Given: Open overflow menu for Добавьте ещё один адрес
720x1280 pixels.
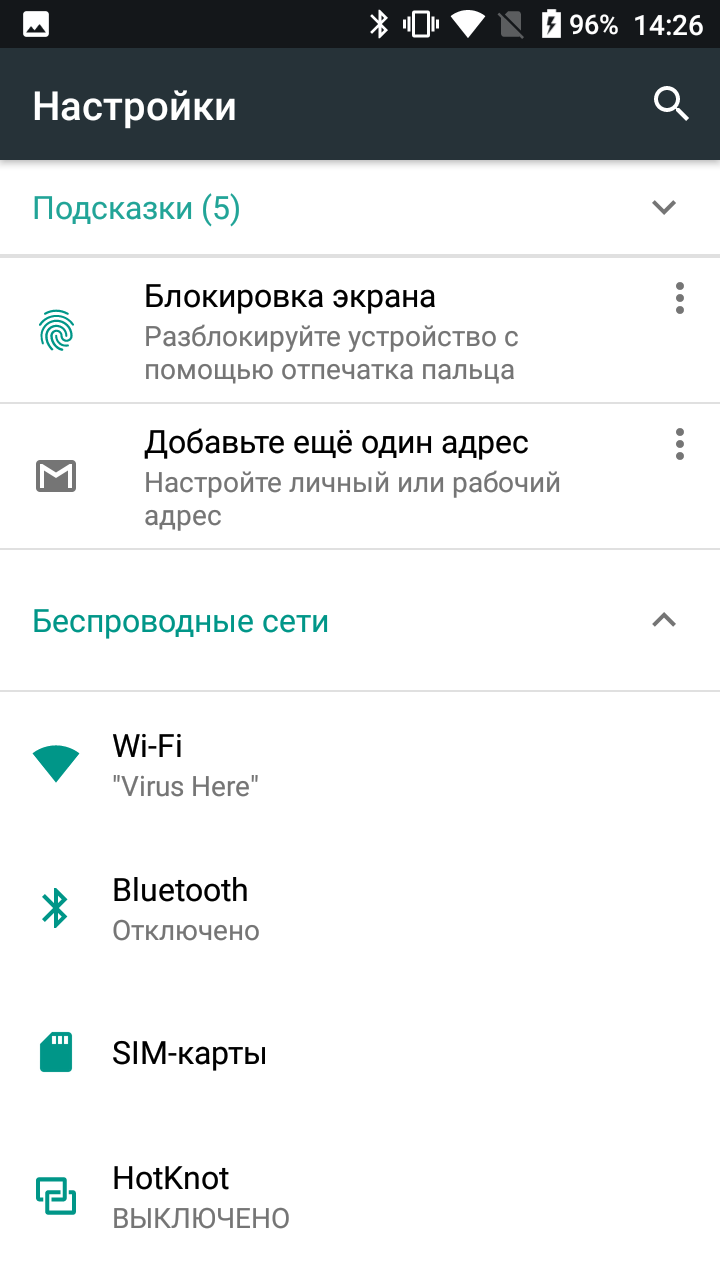Looking at the screenshot, I should pyautogui.click(x=680, y=444).
